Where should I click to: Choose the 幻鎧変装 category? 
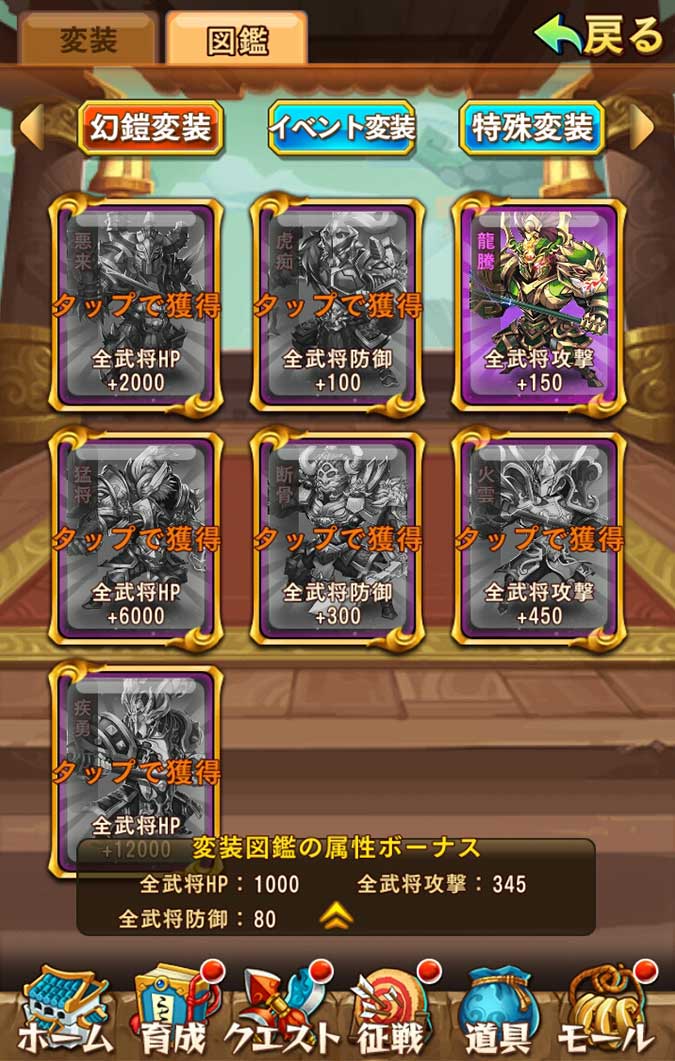(x=151, y=129)
